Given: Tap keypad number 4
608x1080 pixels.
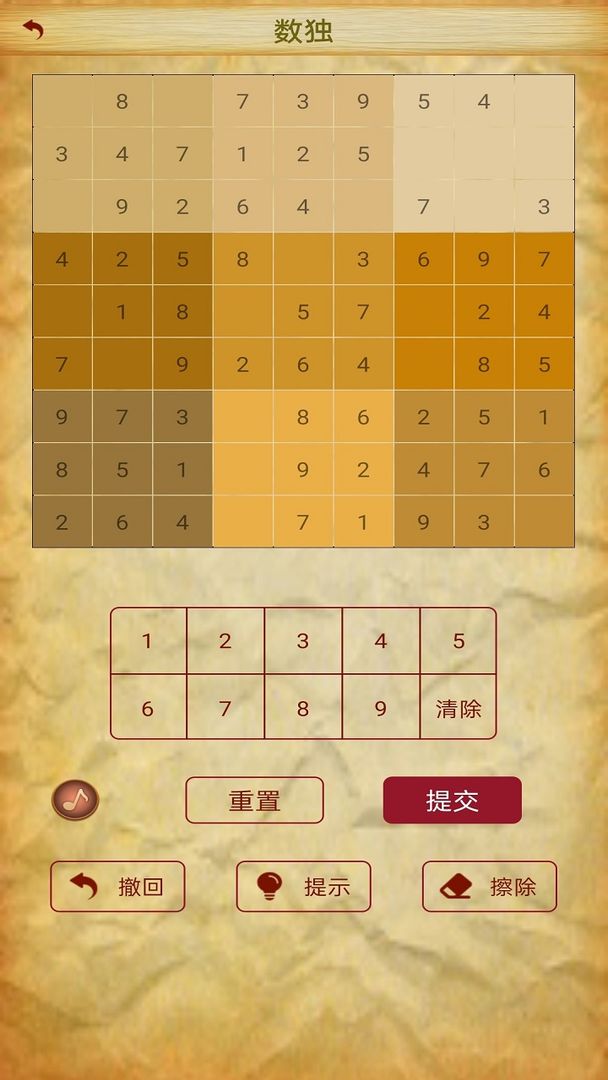Looking at the screenshot, I should [x=381, y=641].
